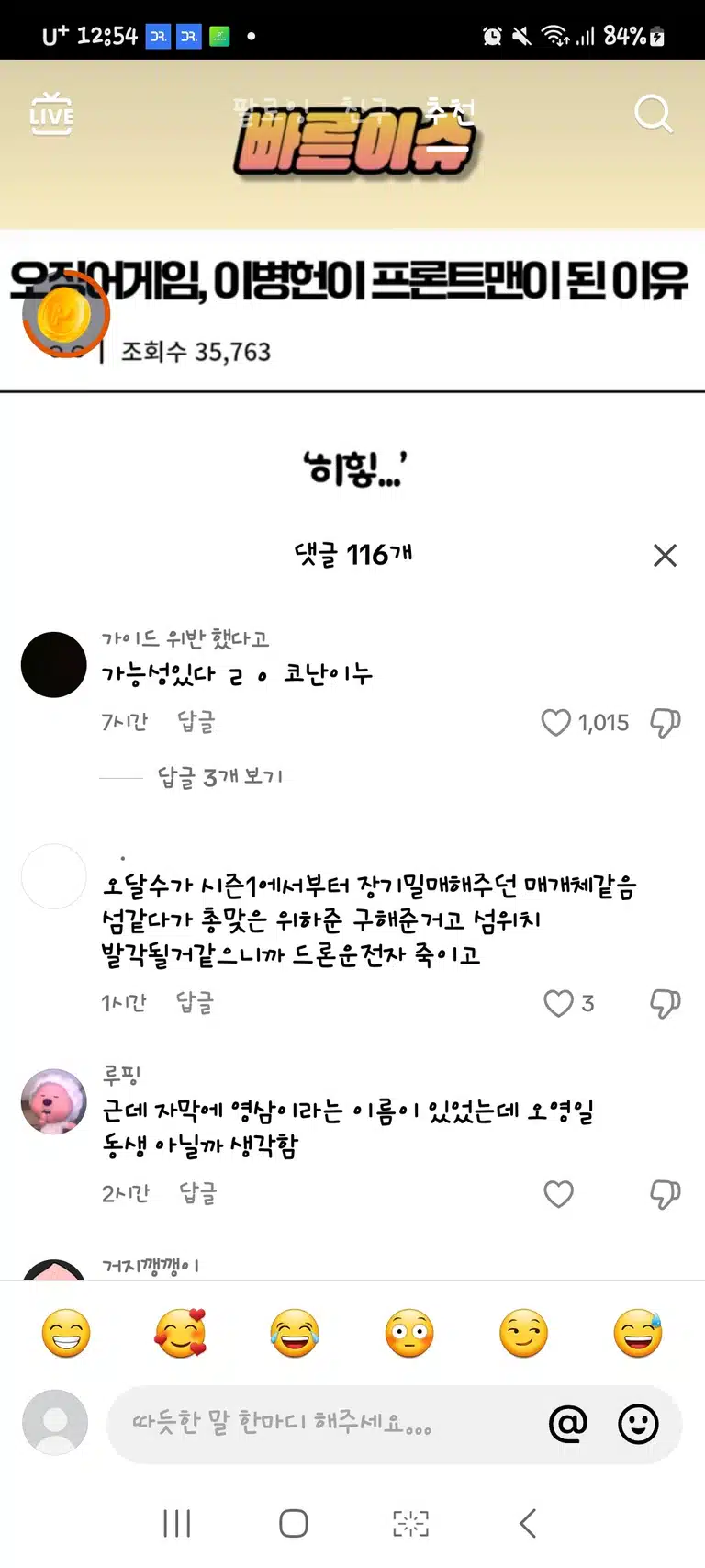Image resolution: width=705 pixels, height=1568 pixels.
Task: Like 루핑's comment
Action: [x=558, y=1194]
